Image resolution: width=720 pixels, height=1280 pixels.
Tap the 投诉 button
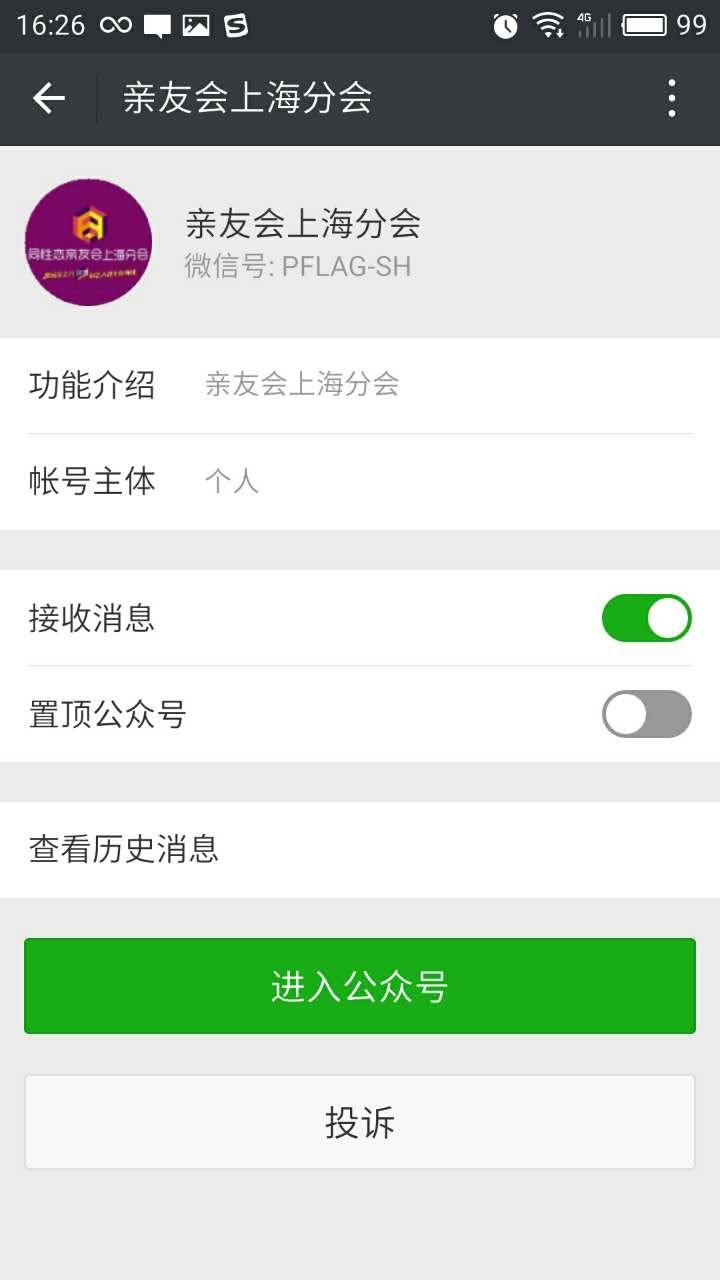(360, 1122)
